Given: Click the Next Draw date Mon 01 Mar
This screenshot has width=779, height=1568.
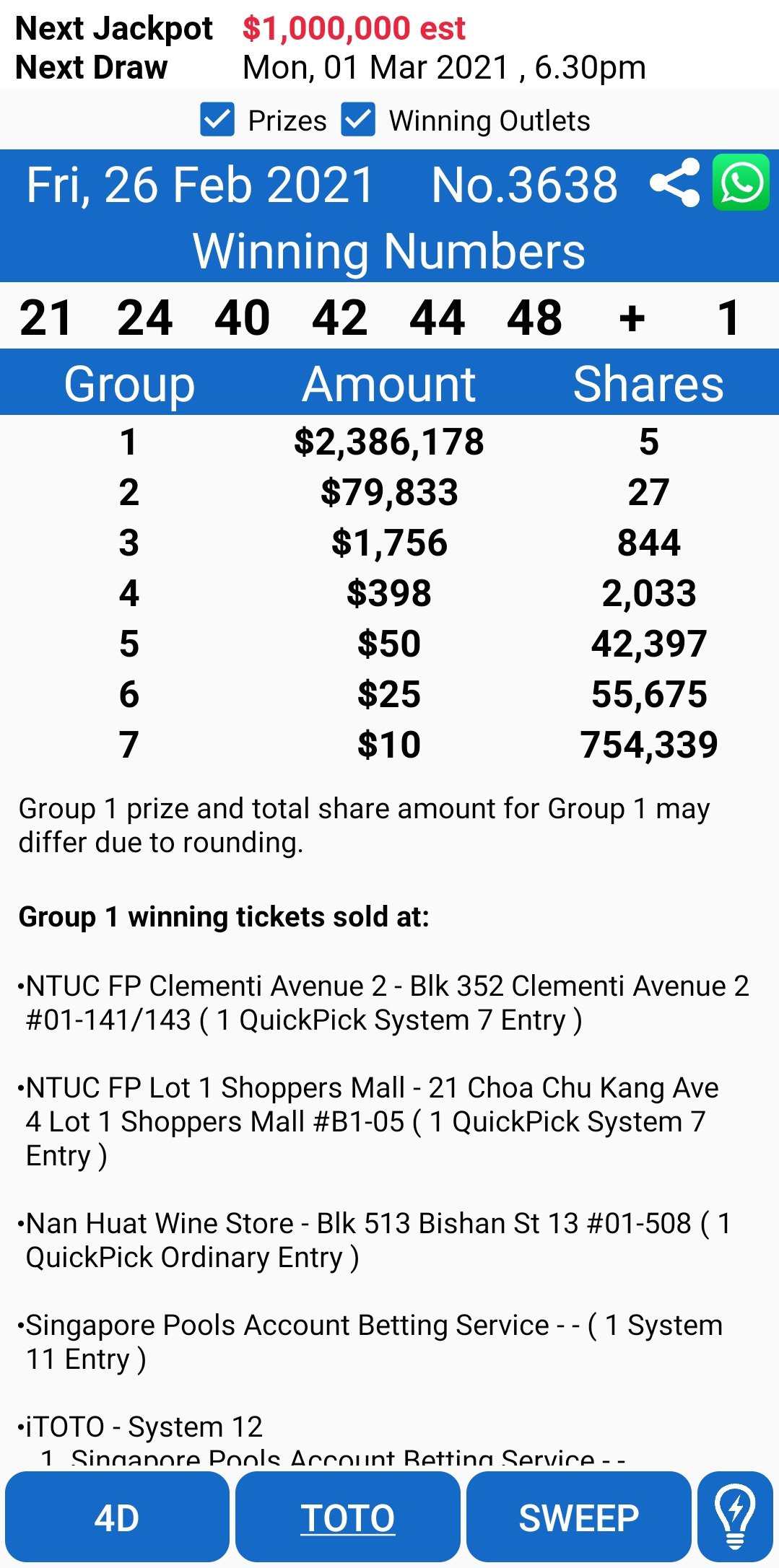Looking at the screenshot, I should coord(444,69).
